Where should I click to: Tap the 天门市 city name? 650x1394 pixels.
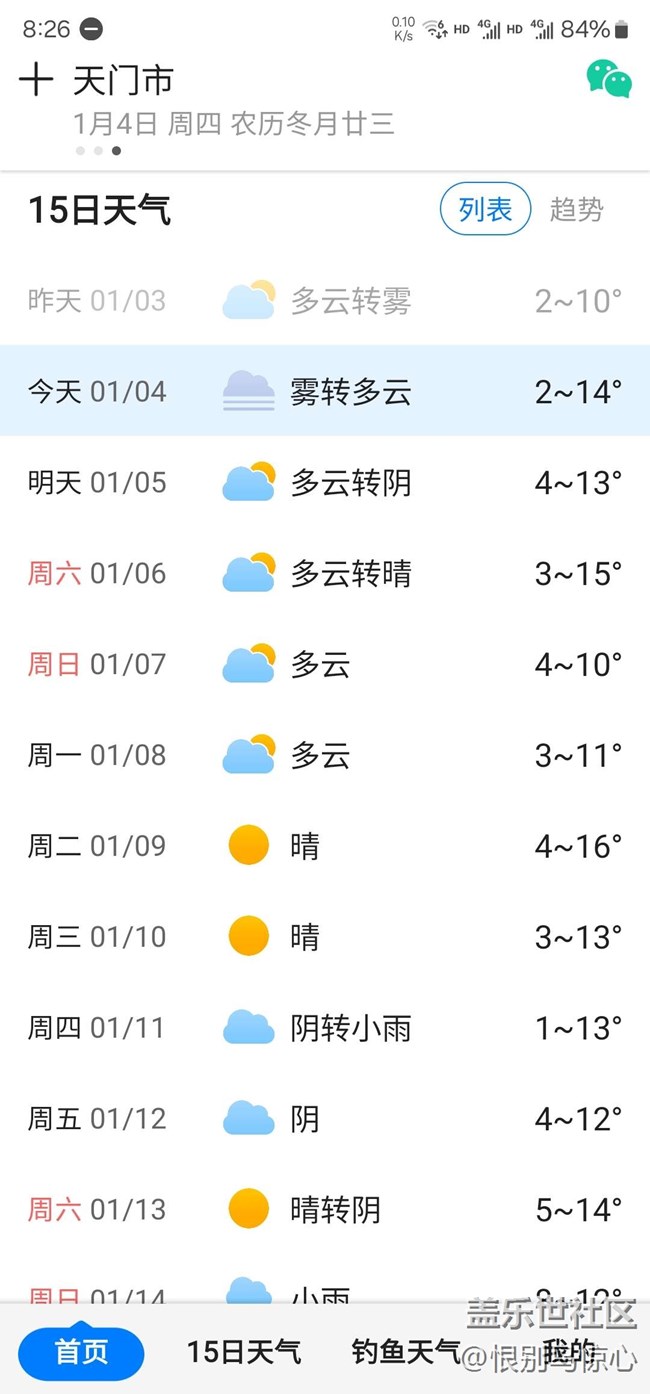pos(123,80)
